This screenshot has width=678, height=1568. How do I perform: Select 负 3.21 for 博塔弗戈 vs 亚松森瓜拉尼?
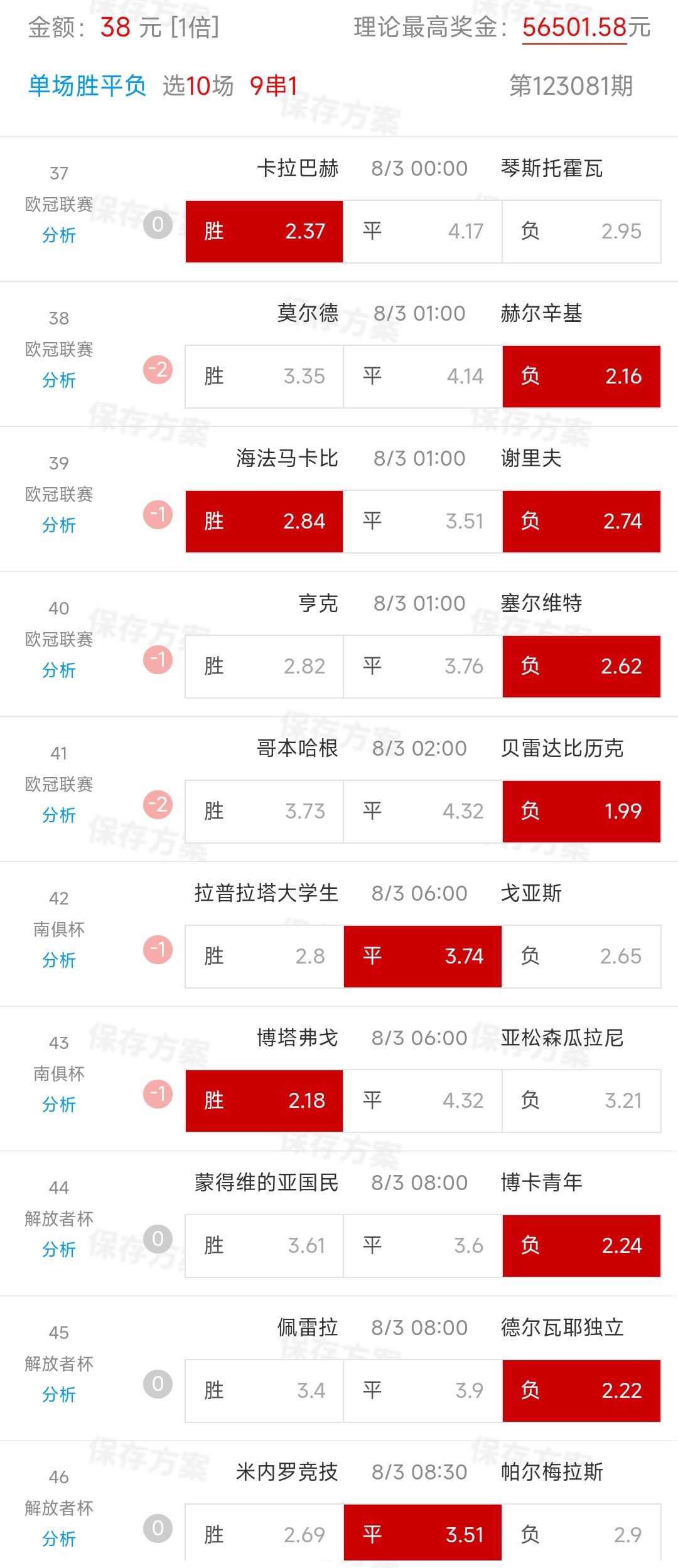point(581,1101)
